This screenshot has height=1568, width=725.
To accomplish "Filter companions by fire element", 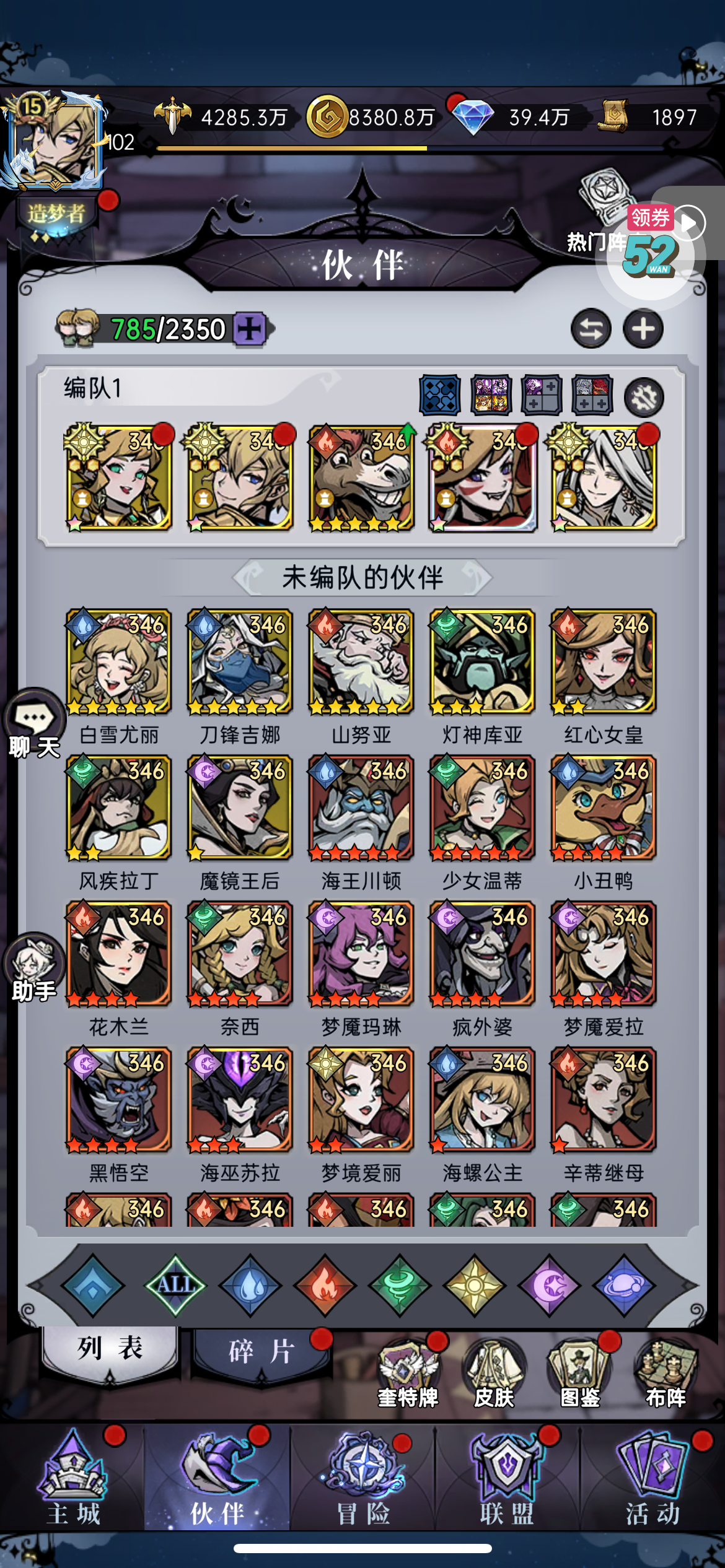I will [x=325, y=1285].
